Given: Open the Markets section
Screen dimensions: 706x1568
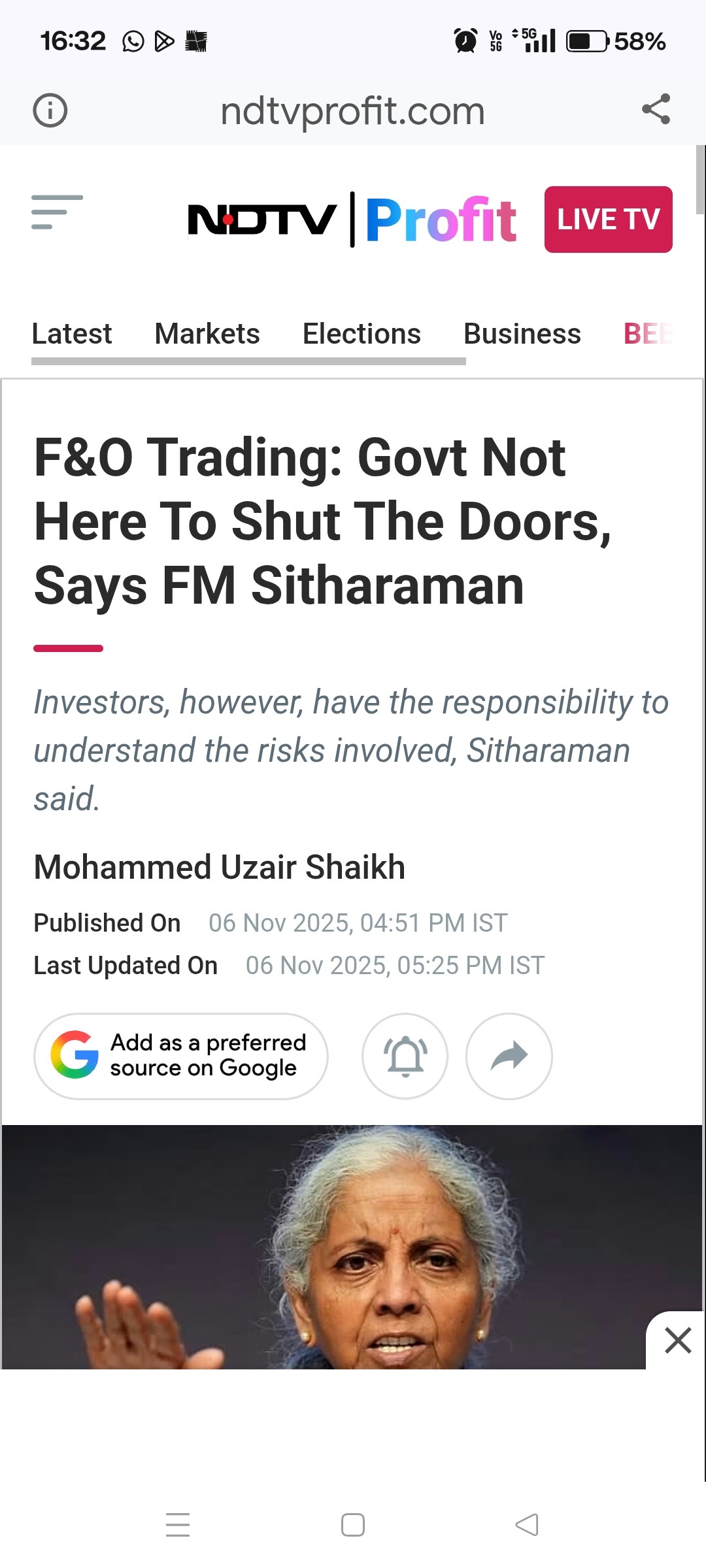Looking at the screenshot, I should coord(207,334).
